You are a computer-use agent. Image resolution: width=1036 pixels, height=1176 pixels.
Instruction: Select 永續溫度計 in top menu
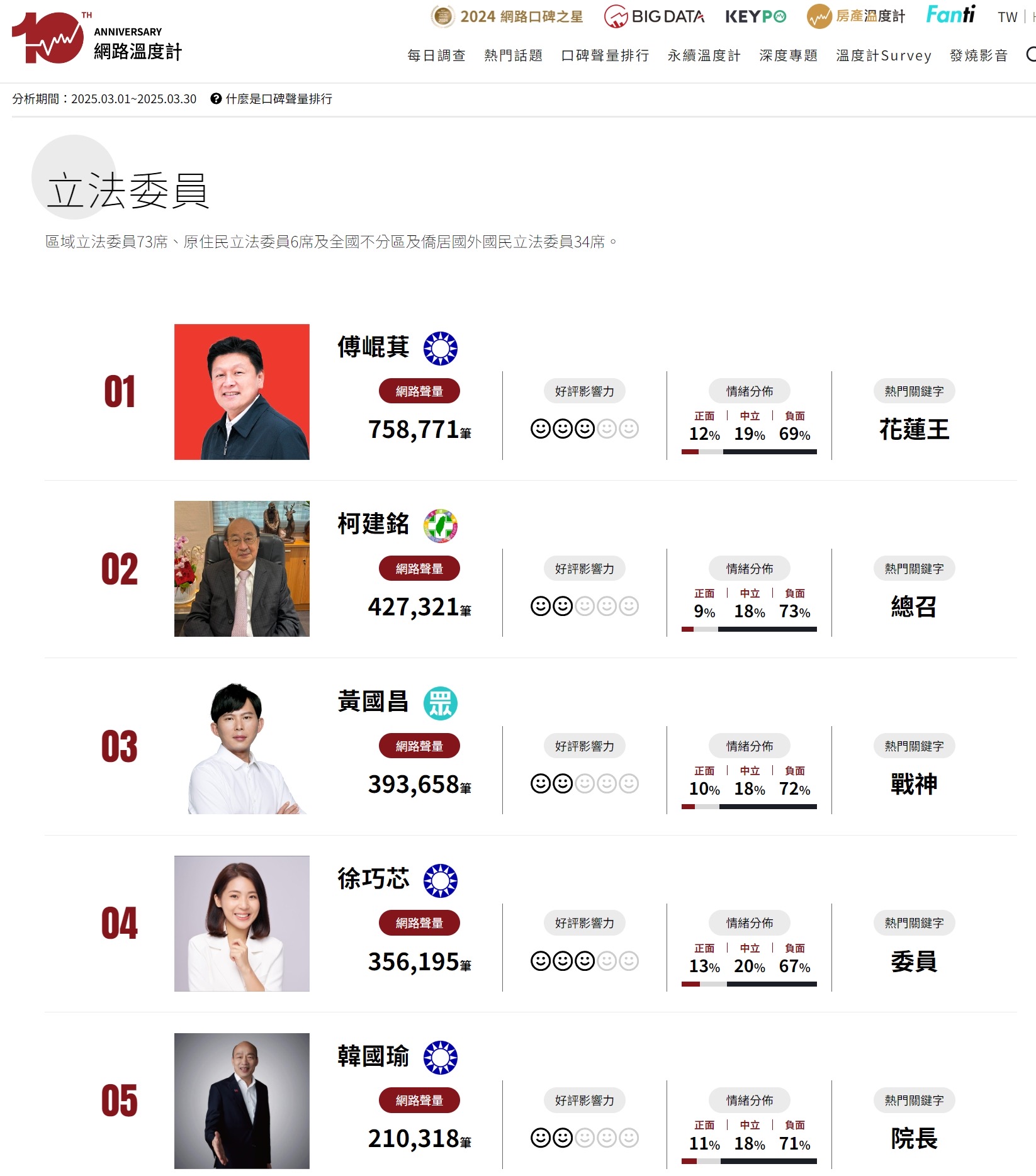[x=704, y=55]
